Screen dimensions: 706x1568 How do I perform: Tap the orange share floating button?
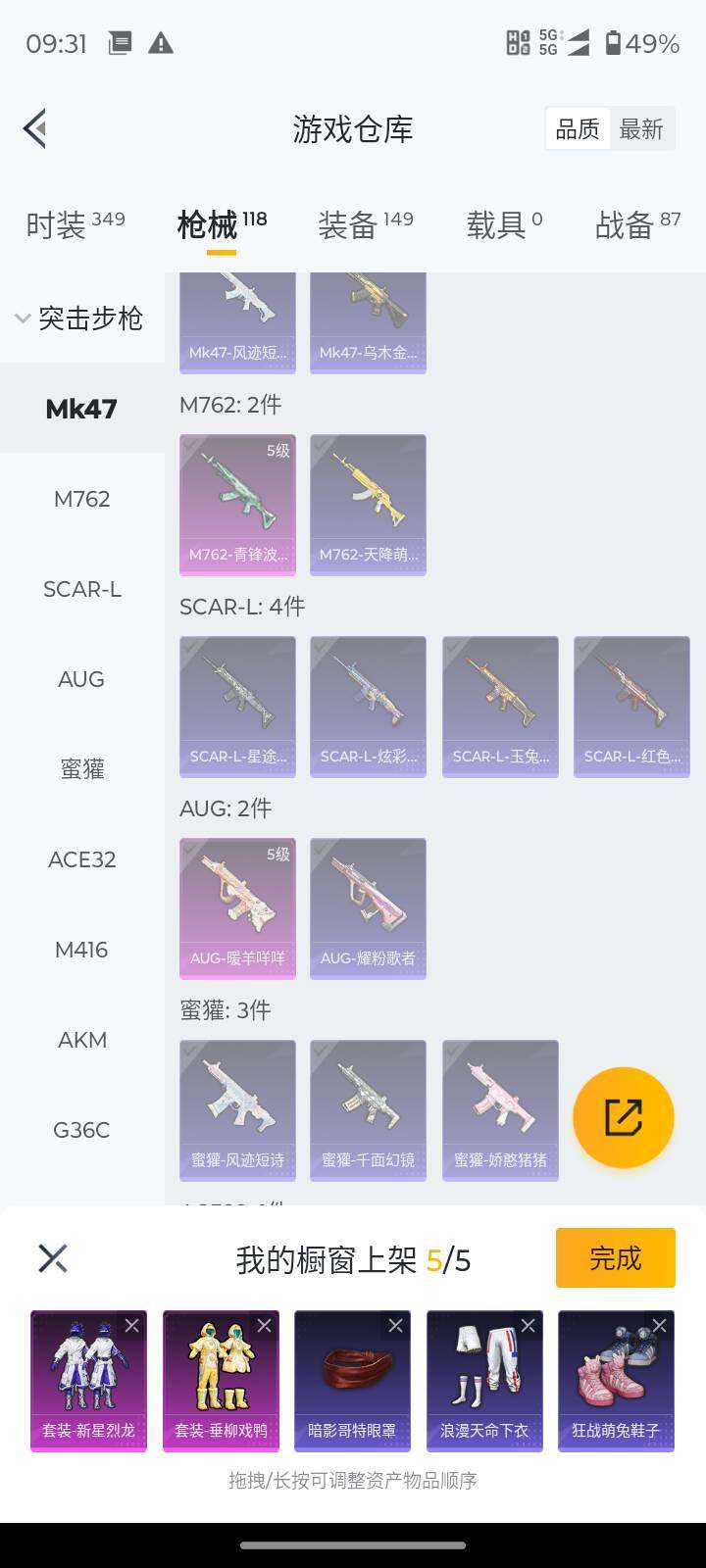pyautogui.click(x=623, y=1117)
